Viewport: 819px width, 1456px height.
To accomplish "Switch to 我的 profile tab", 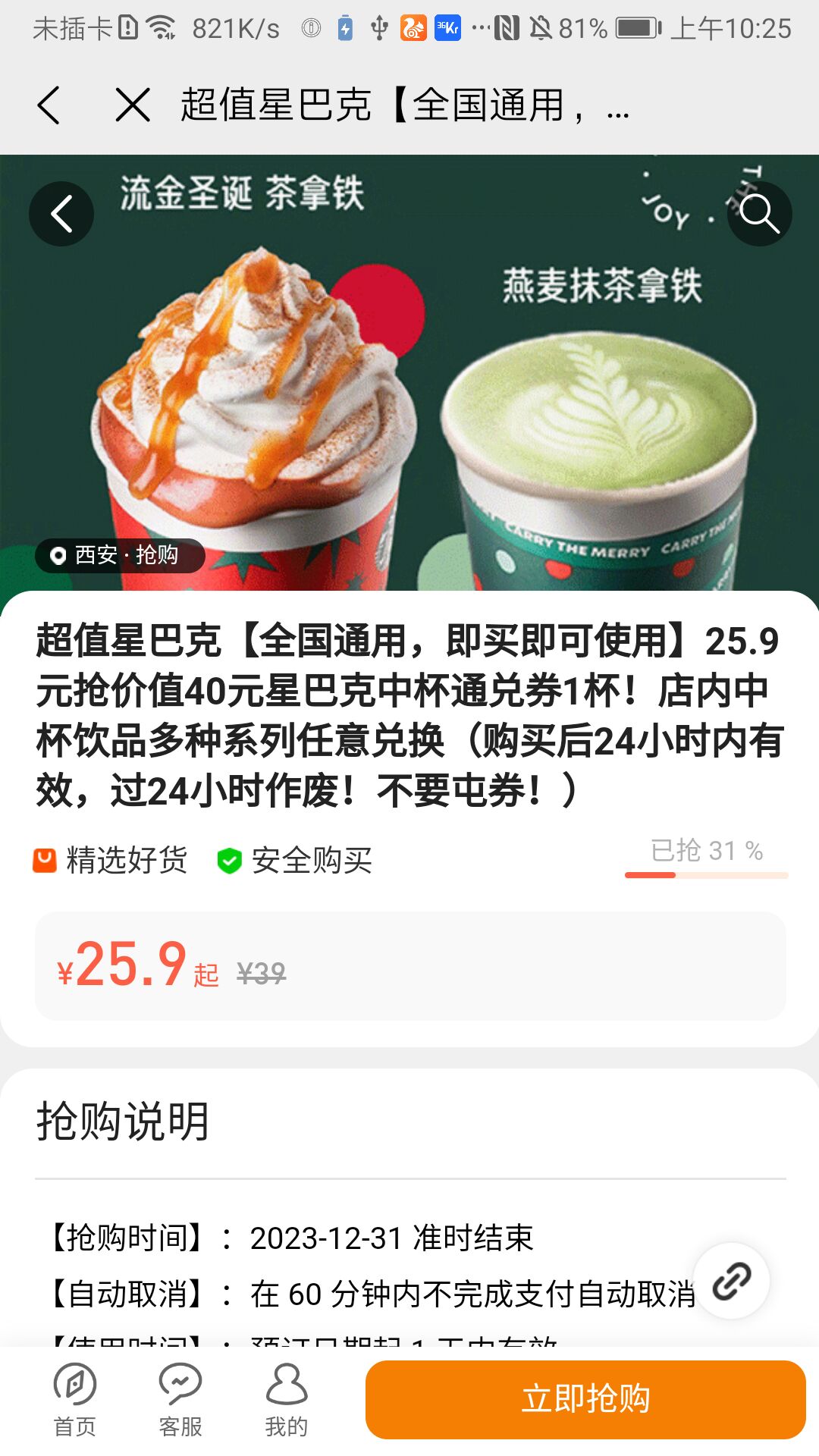I will coord(287,1401).
